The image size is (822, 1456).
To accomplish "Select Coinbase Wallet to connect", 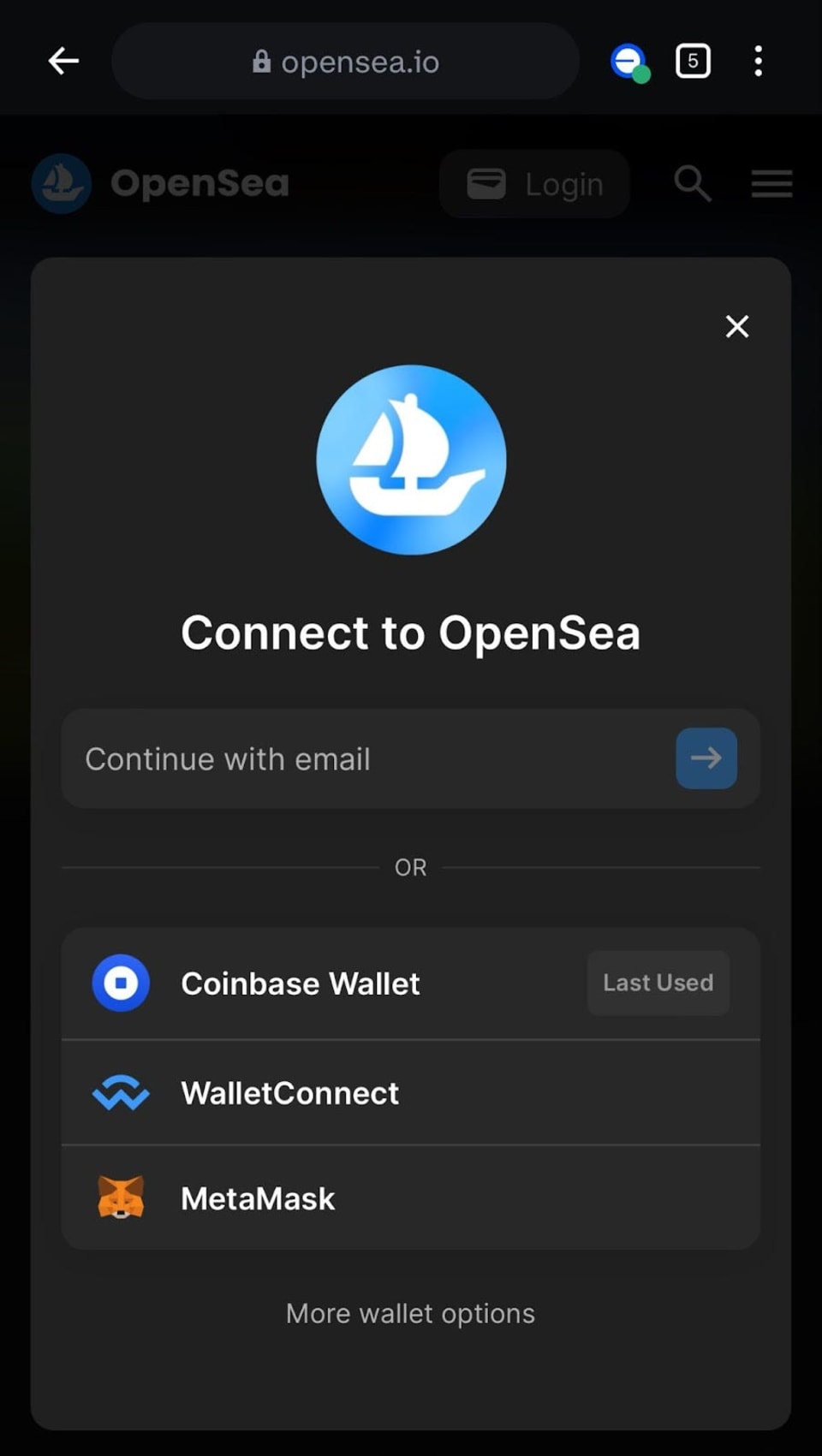I will point(411,984).
